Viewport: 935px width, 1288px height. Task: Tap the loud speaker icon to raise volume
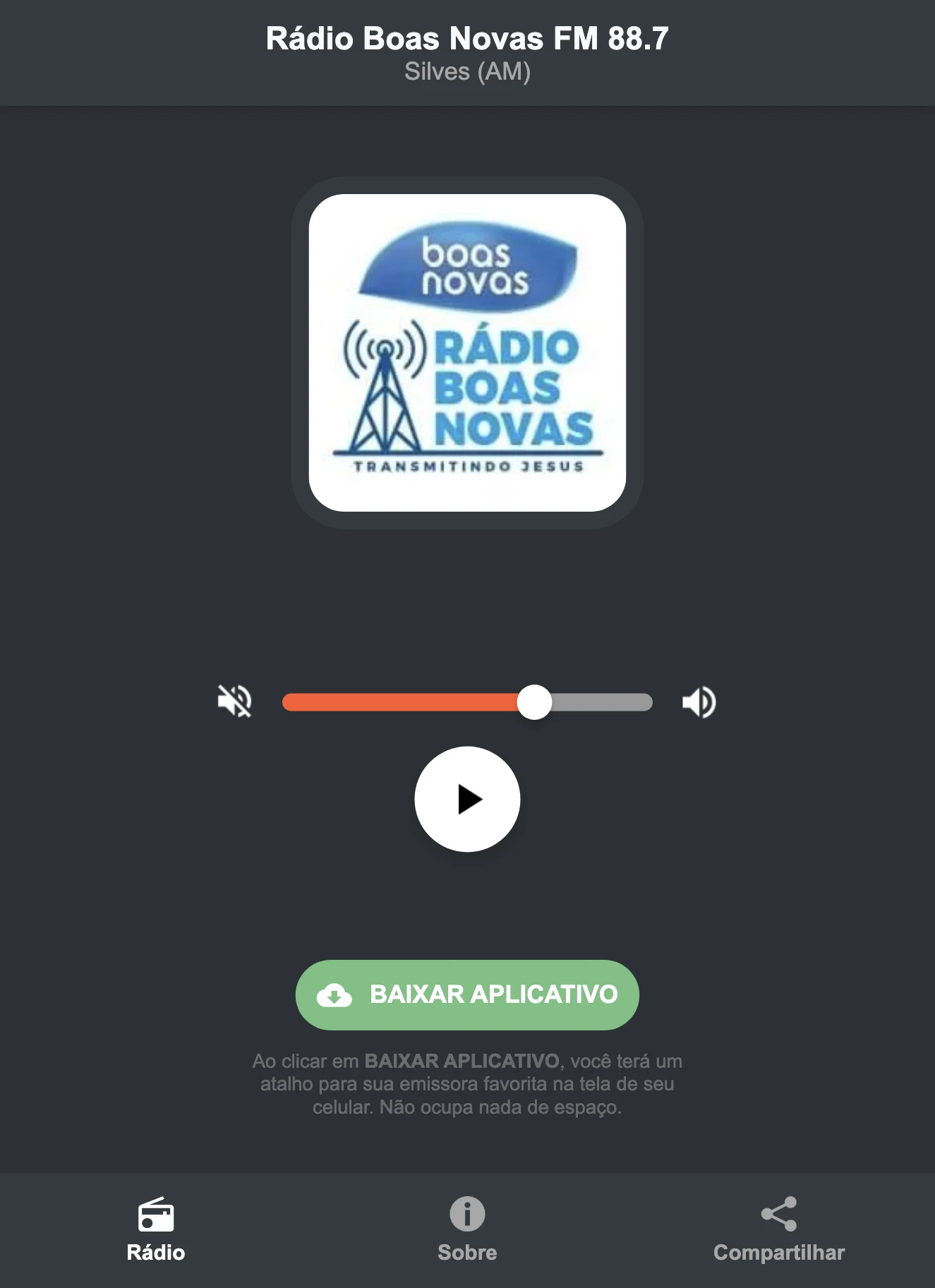pyautogui.click(x=699, y=702)
